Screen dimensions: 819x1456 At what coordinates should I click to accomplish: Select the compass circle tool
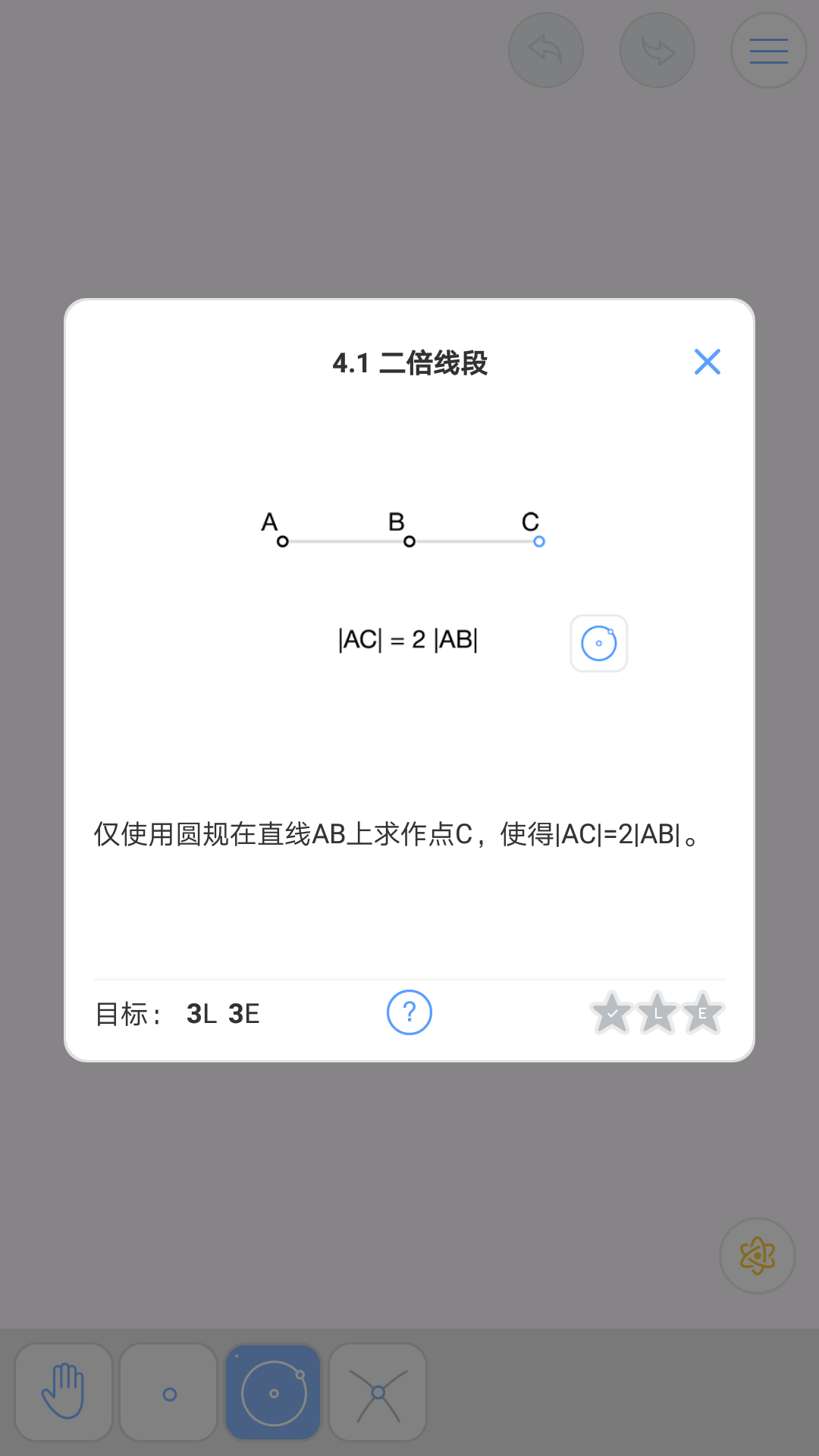(274, 1392)
